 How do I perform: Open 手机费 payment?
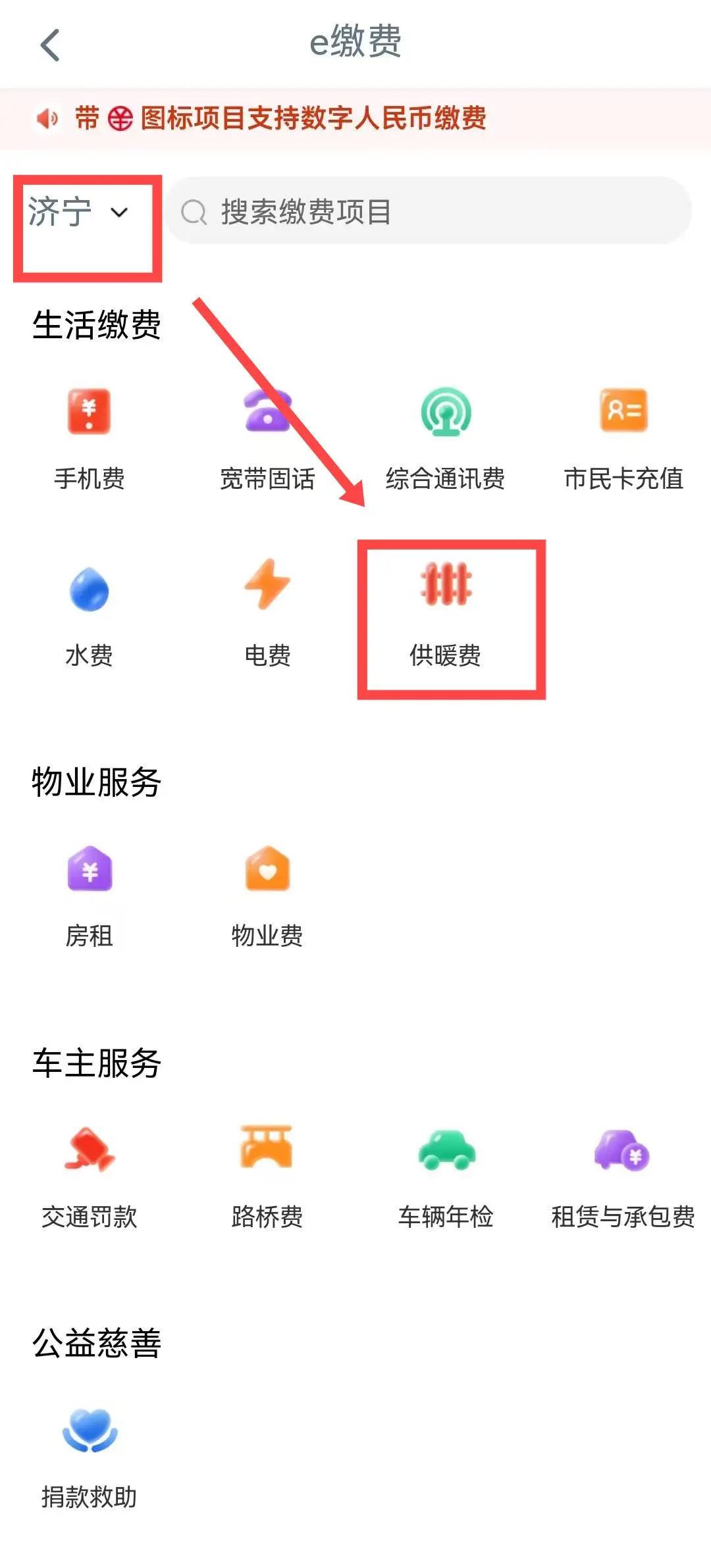pos(89,438)
